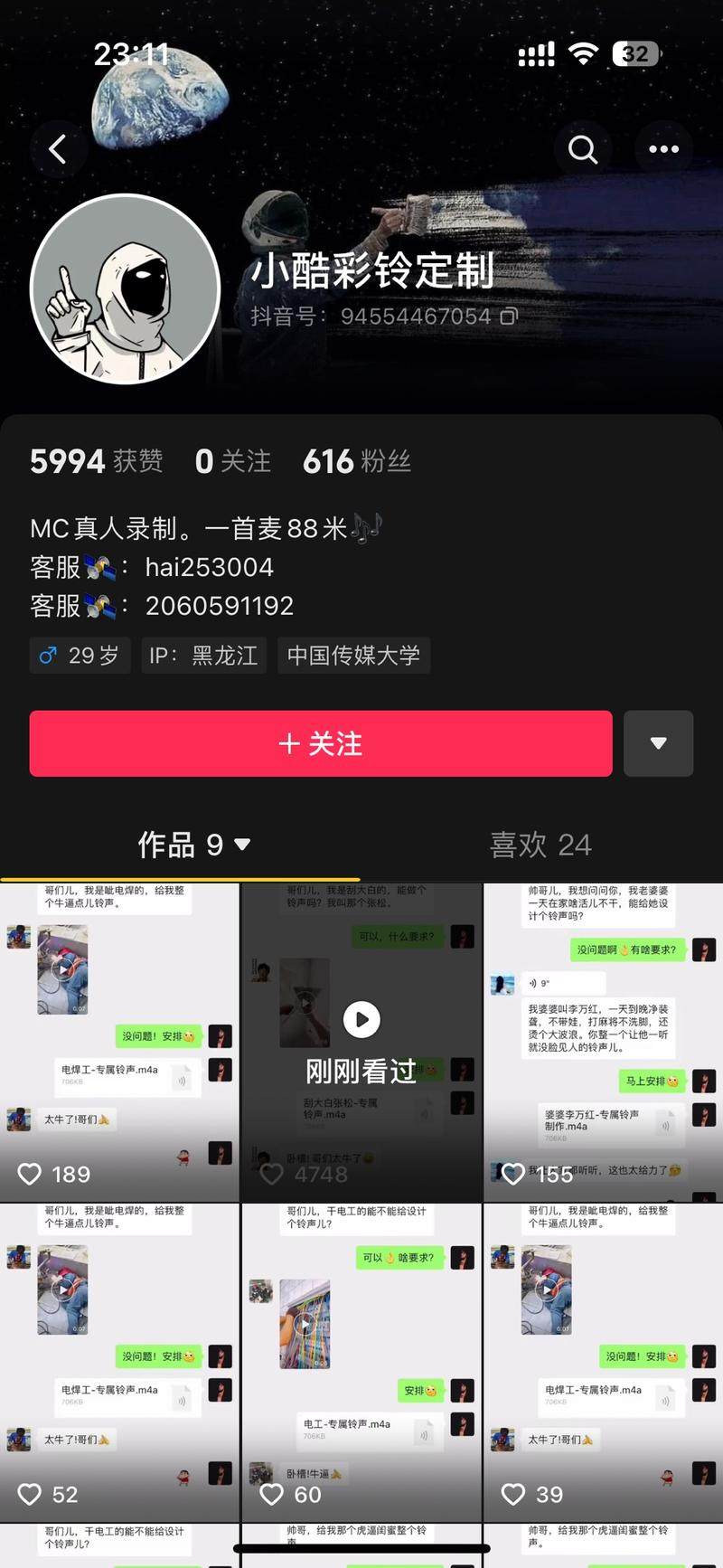Expand the dropdown arrow beside 关注
This screenshot has width=723, height=1568.
[x=658, y=743]
